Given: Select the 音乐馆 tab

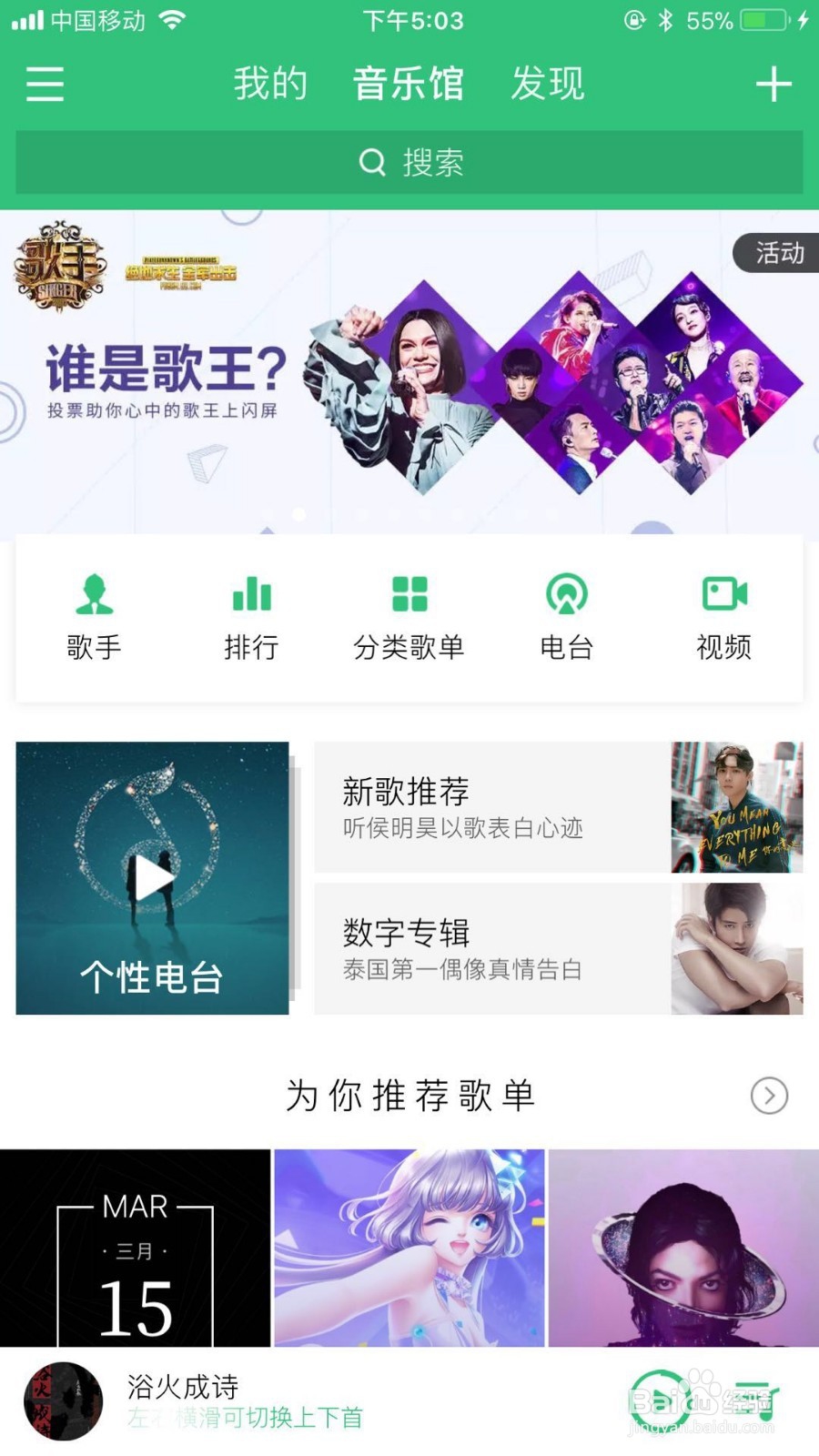Looking at the screenshot, I should tap(408, 82).
